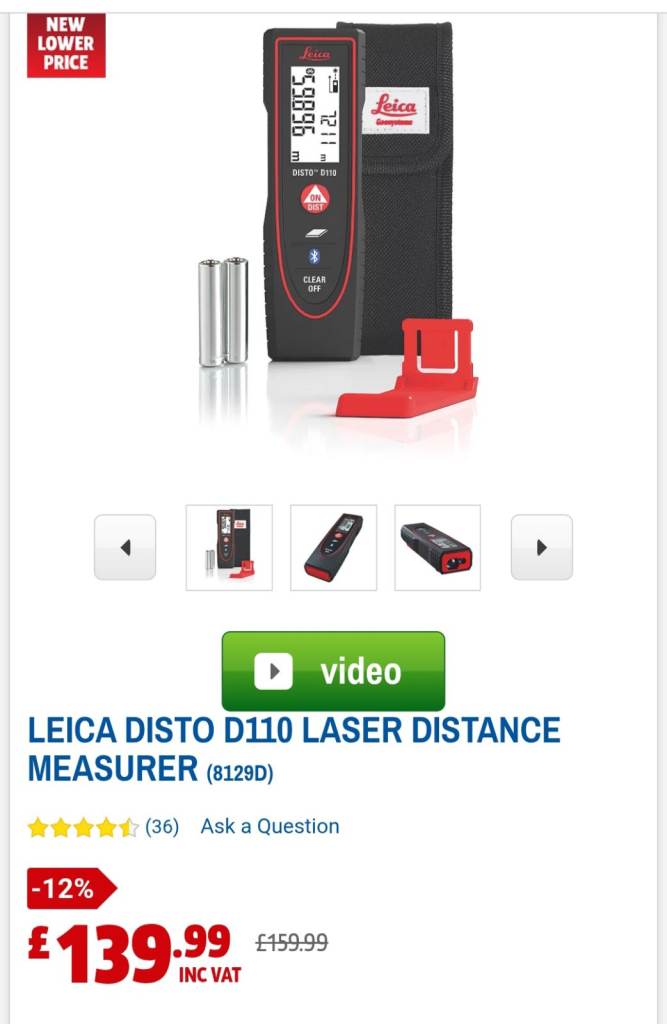View the 36 customer reviews
Viewport: 667px width, 1024px height.
(162, 827)
